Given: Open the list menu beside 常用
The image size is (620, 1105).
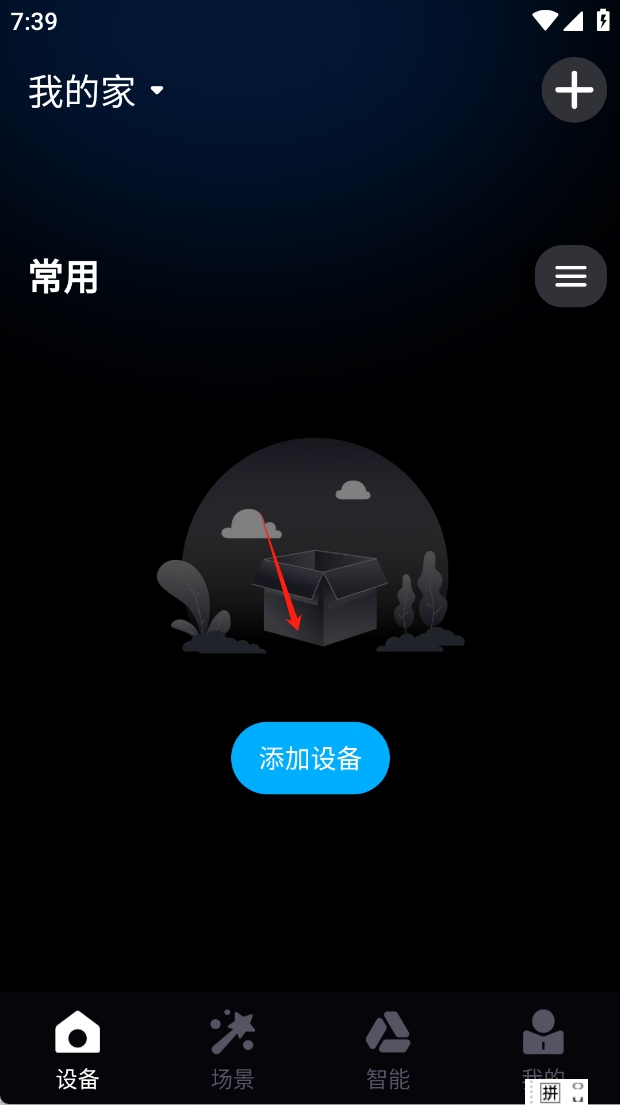Looking at the screenshot, I should point(570,276).
